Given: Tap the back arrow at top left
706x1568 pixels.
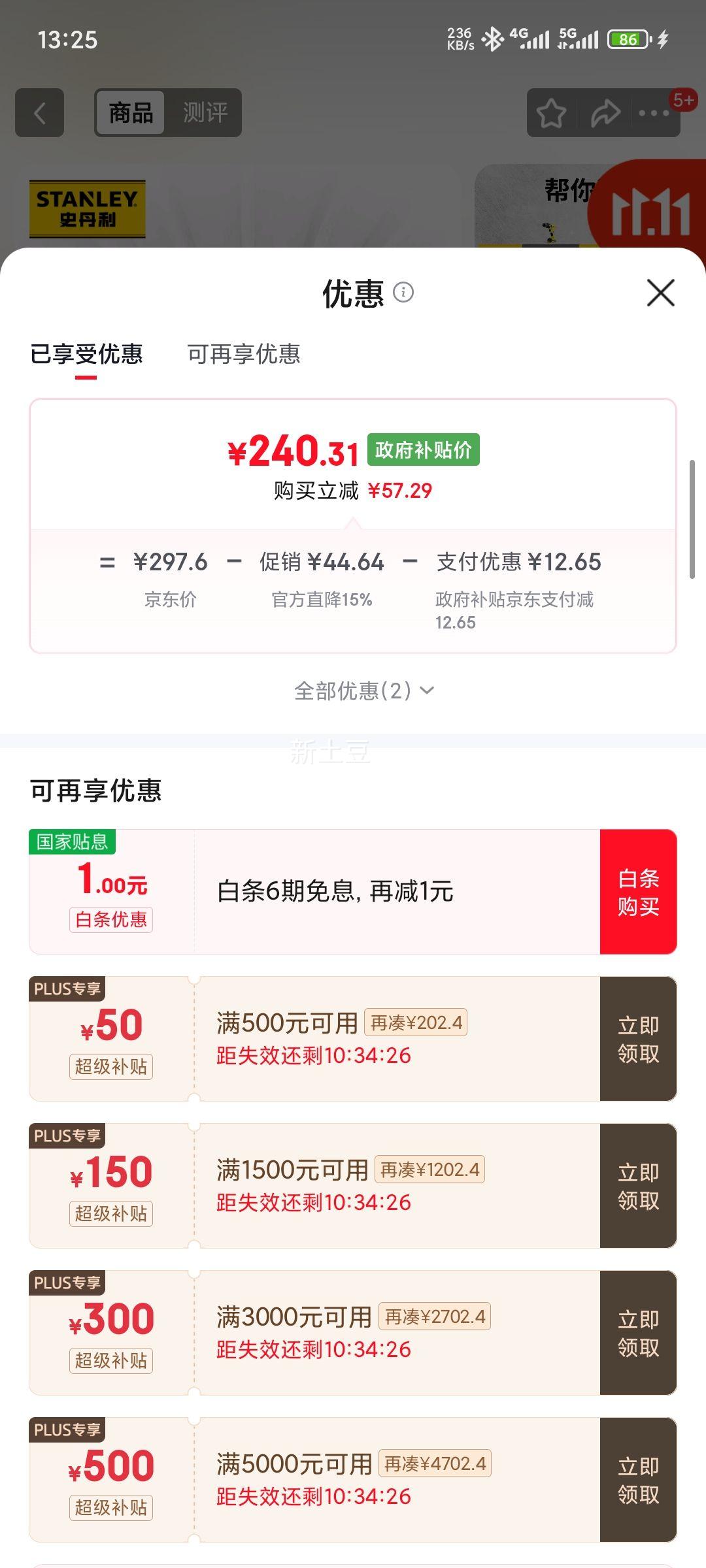Looking at the screenshot, I should [x=39, y=112].
